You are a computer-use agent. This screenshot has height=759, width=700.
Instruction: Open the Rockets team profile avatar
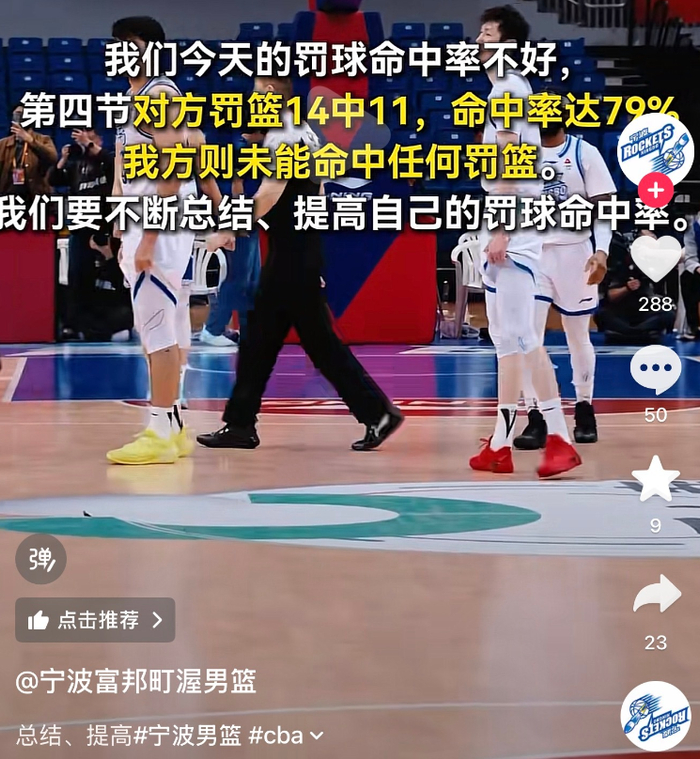coord(655,149)
